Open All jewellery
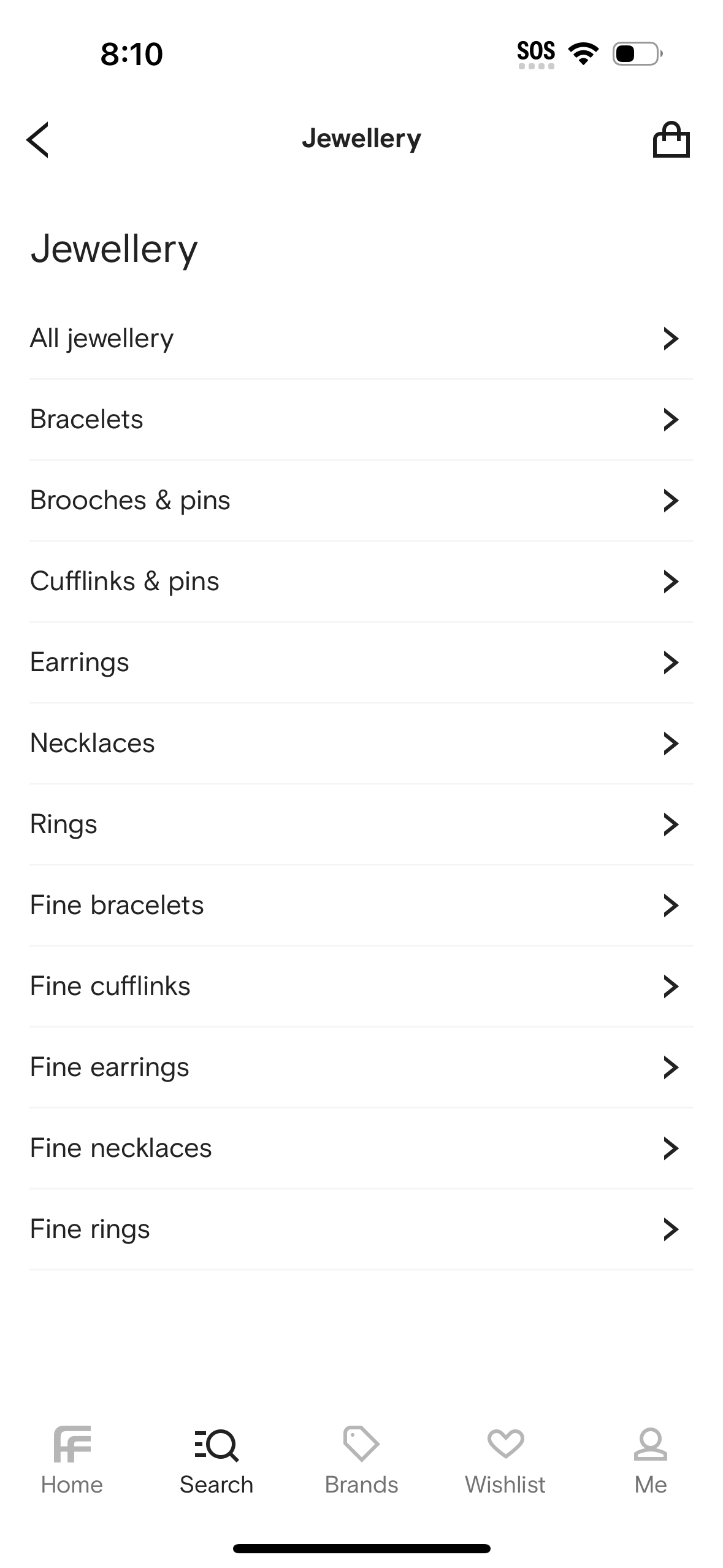723x1568 pixels. [x=361, y=338]
